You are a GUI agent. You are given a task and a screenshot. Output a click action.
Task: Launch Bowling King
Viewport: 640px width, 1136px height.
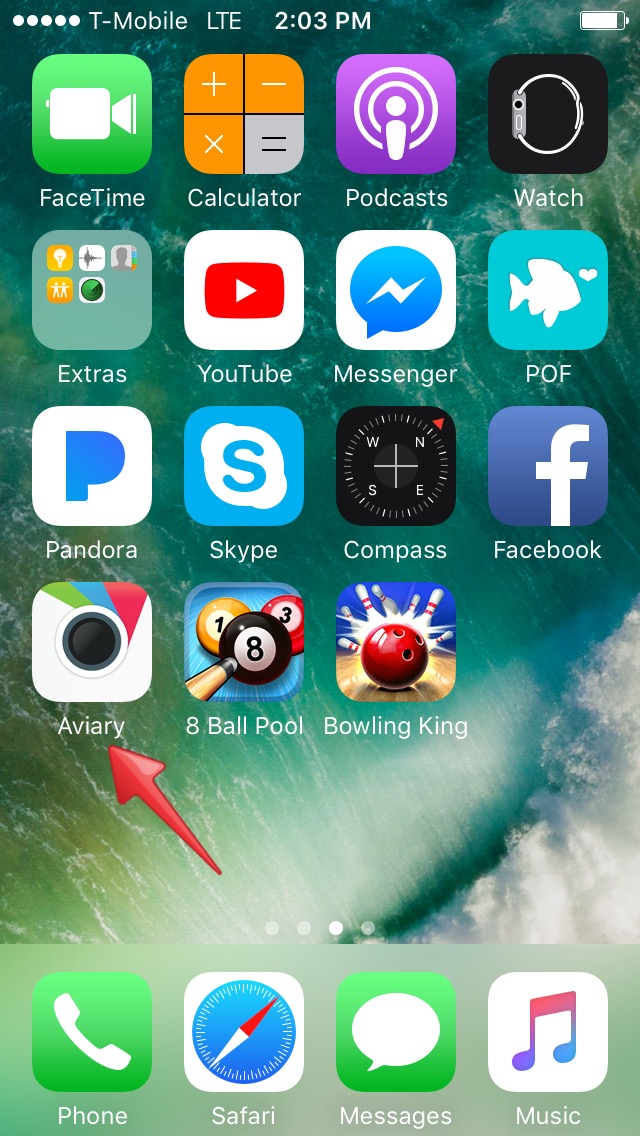(x=396, y=642)
